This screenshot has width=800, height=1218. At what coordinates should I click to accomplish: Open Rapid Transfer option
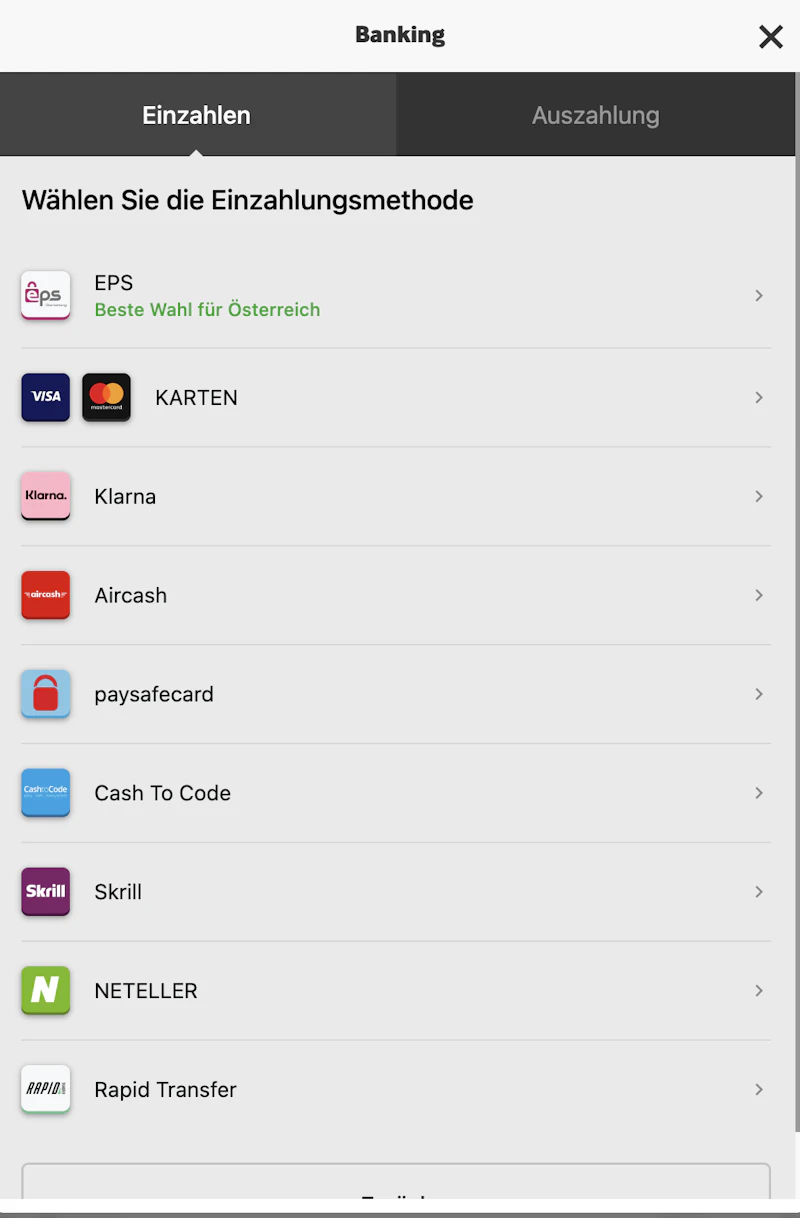395,1090
